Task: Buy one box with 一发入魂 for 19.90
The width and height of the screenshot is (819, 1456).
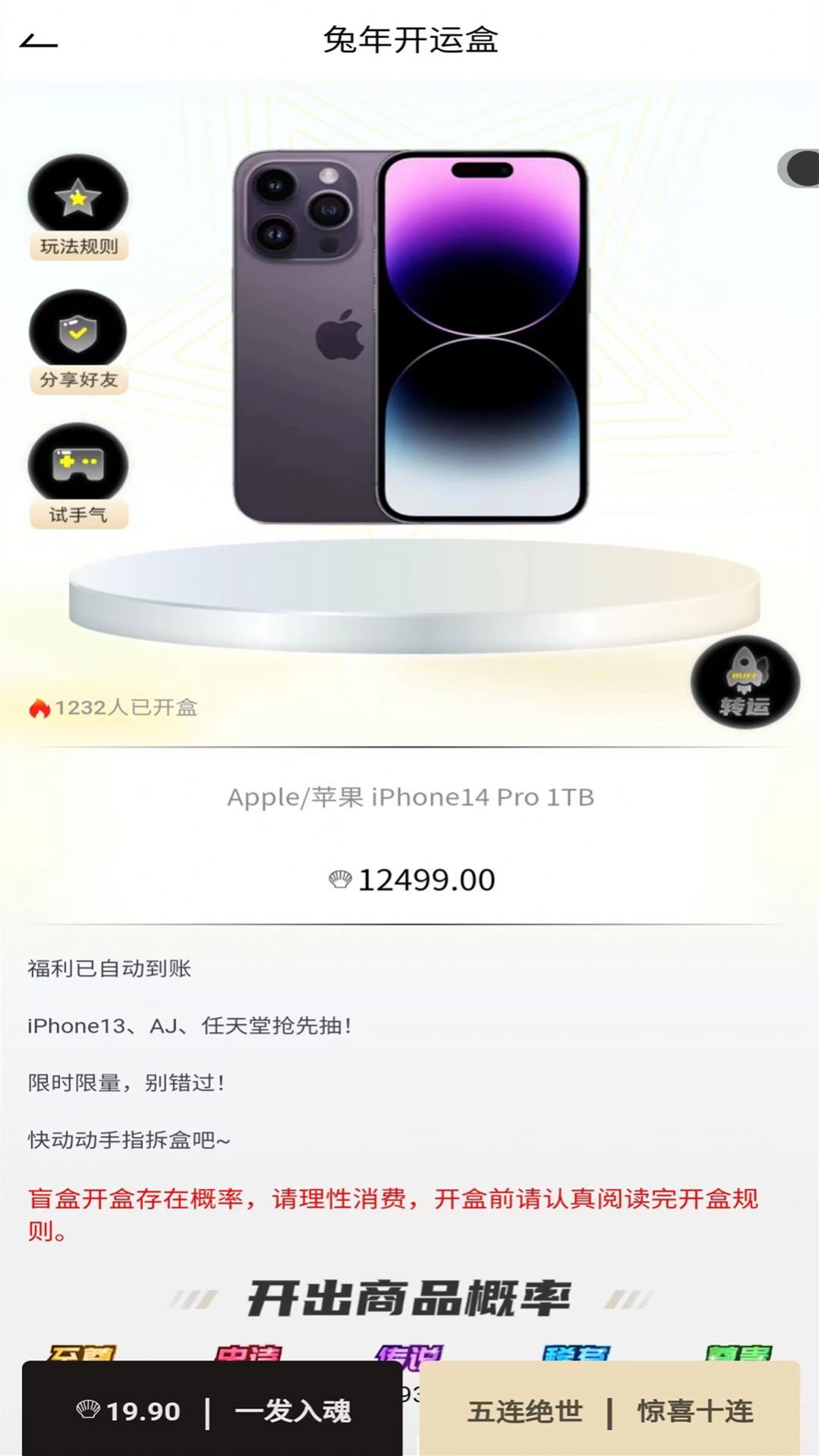Action: pyautogui.click(x=213, y=1410)
